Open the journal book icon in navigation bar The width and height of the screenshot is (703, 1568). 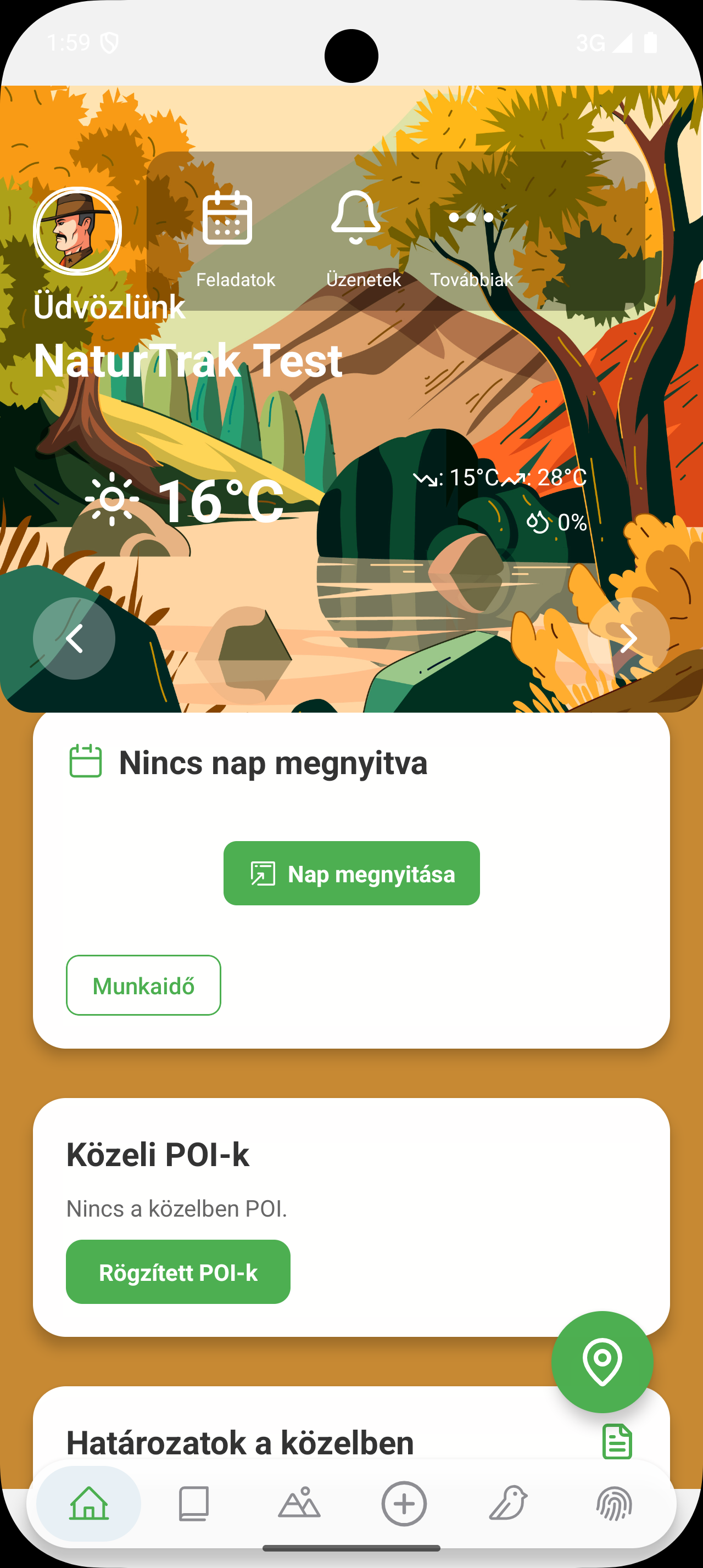coord(194,1503)
